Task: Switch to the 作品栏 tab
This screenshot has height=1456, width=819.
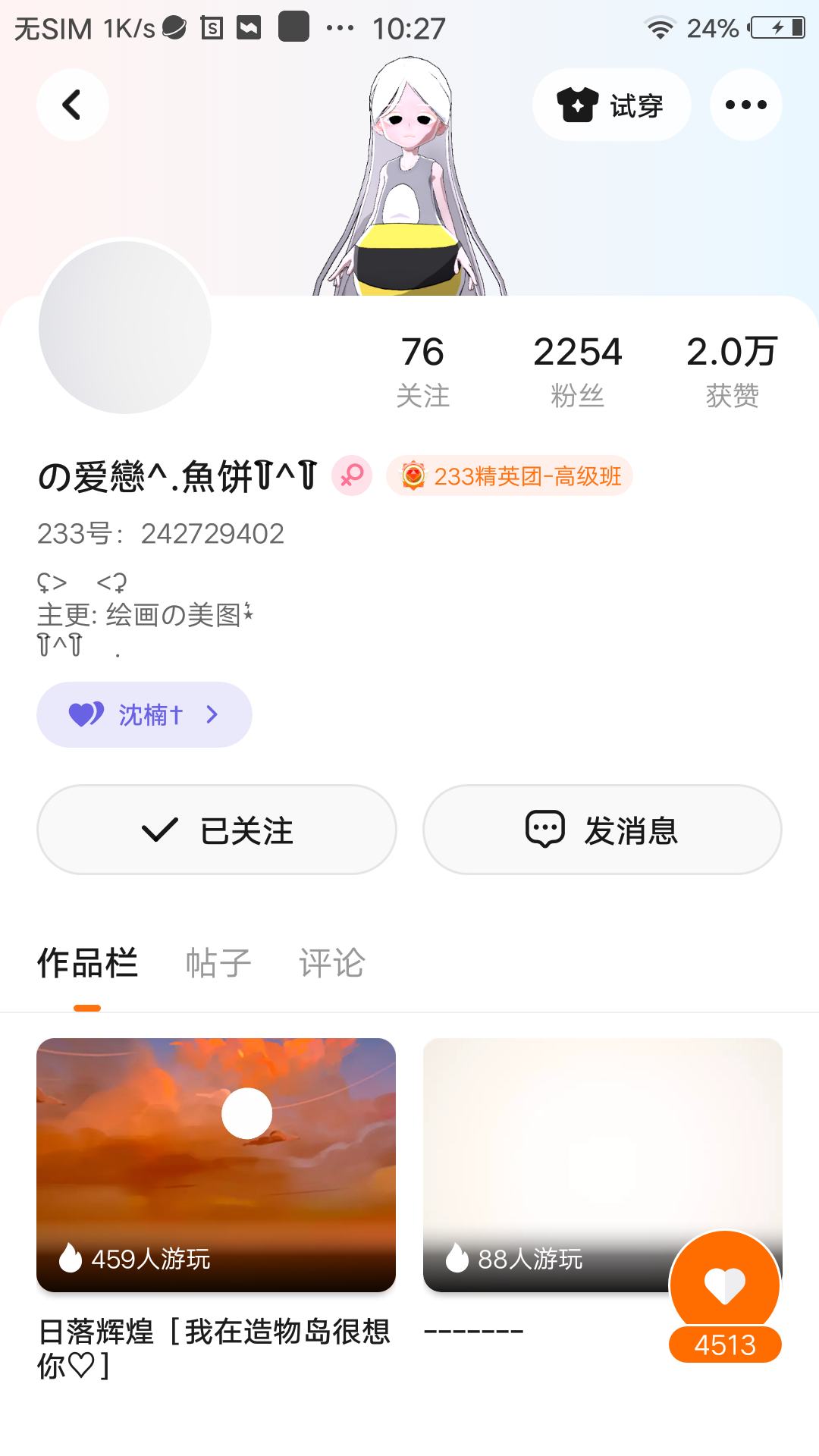Action: point(87,963)
